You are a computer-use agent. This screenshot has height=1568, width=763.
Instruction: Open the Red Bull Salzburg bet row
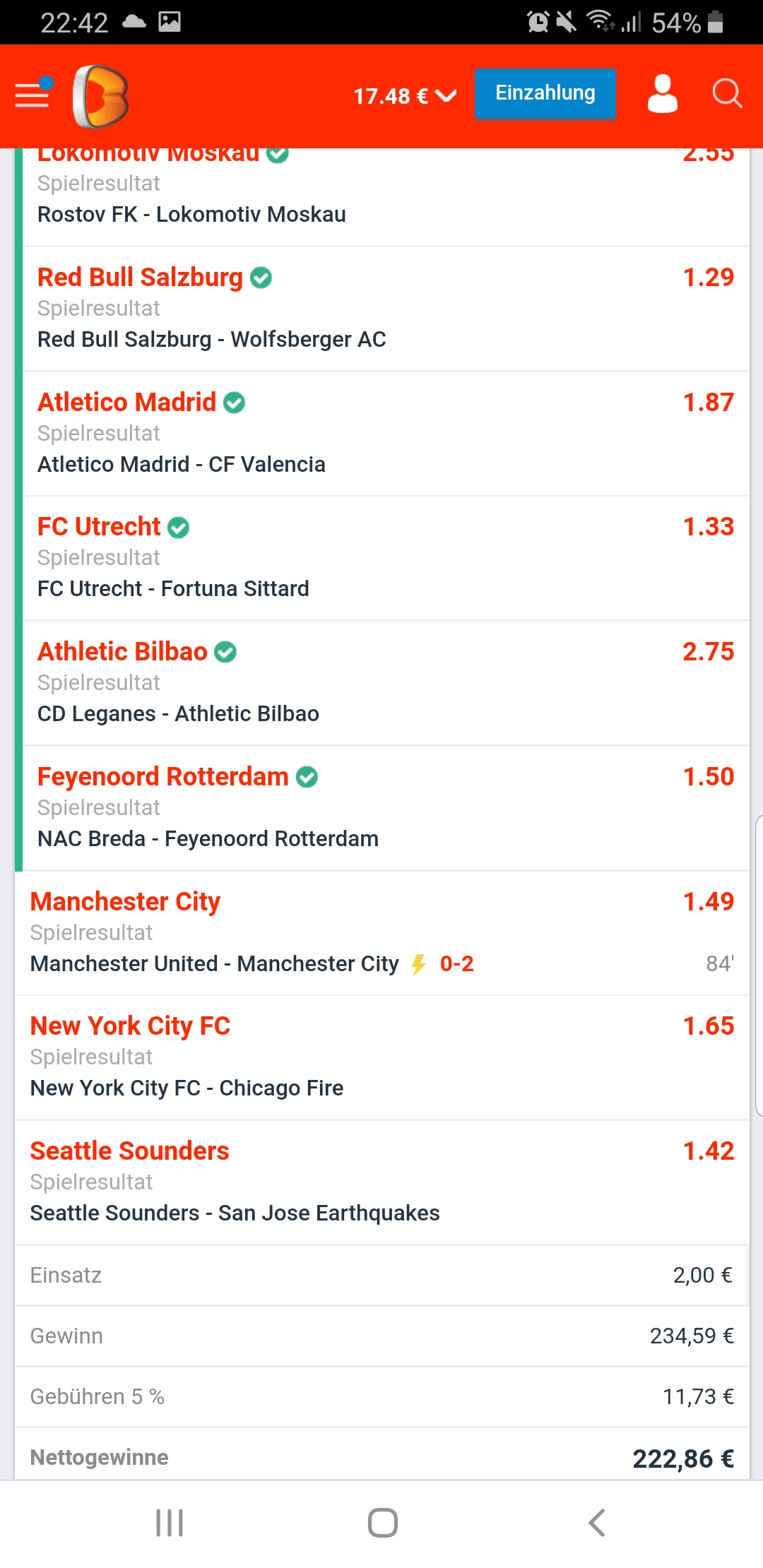[386, 309]
